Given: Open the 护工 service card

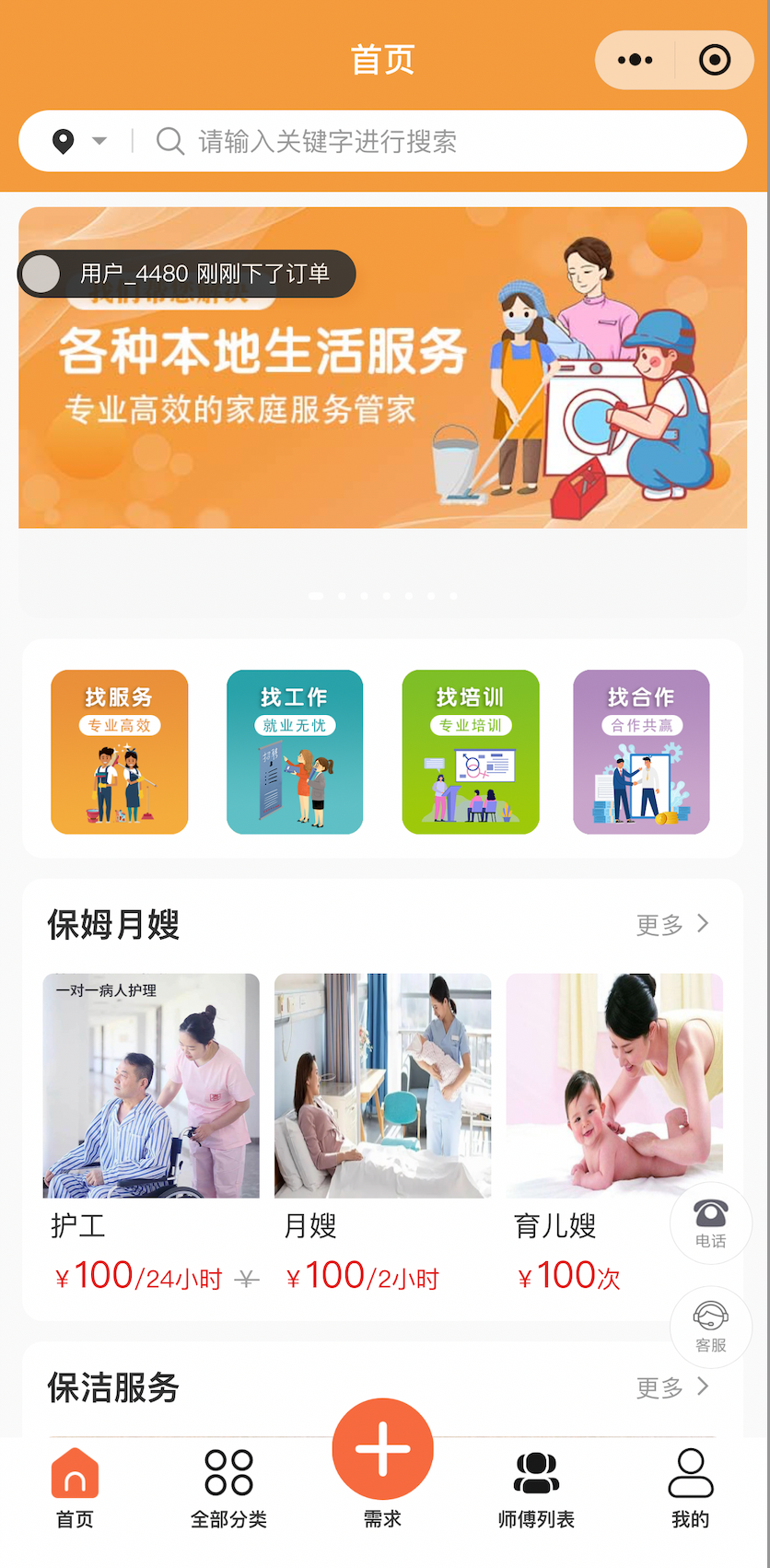Looking at the screenshot, I should [x=151, y=1133].
